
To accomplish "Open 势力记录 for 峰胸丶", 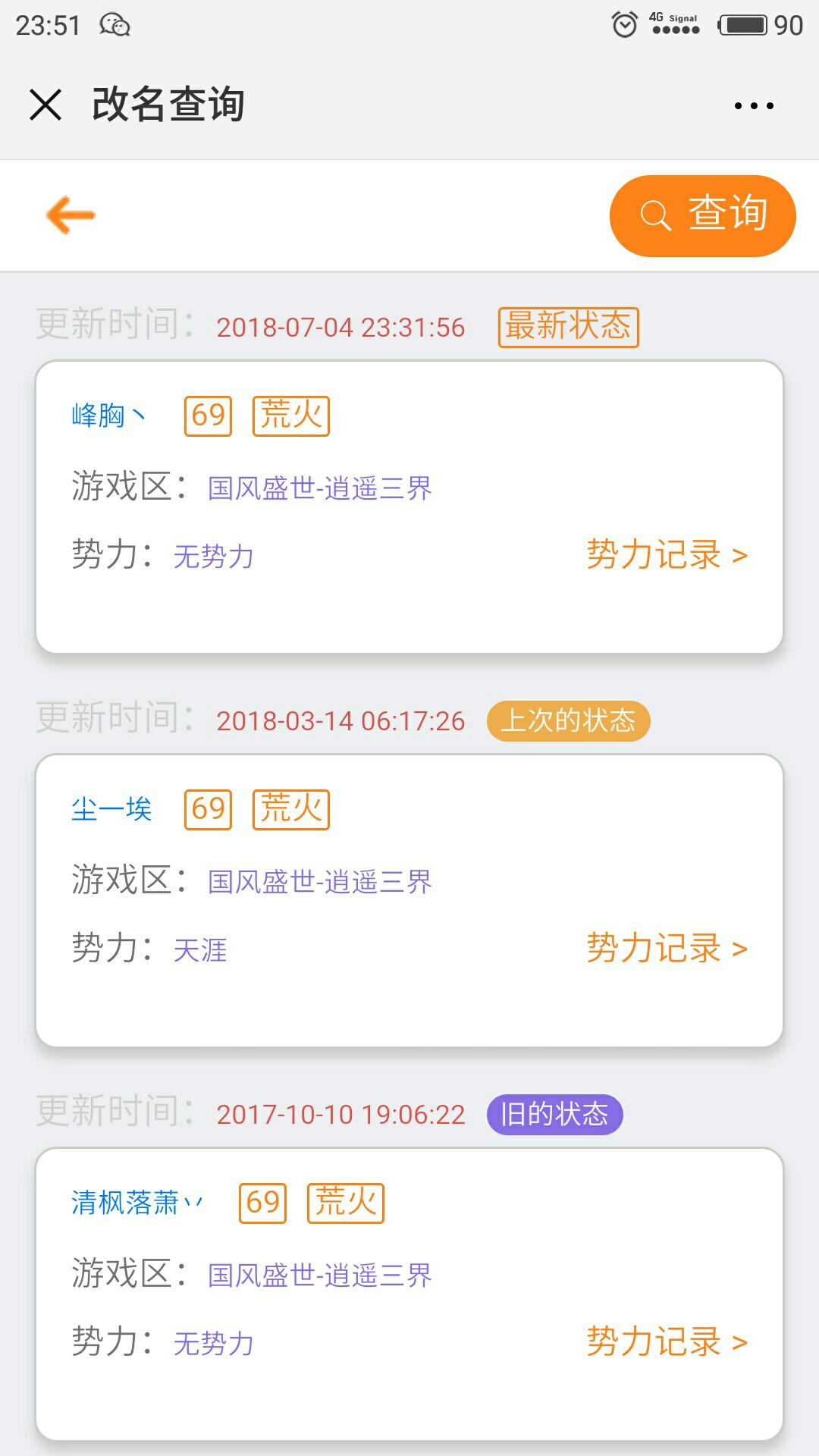I will coord(667,554).
